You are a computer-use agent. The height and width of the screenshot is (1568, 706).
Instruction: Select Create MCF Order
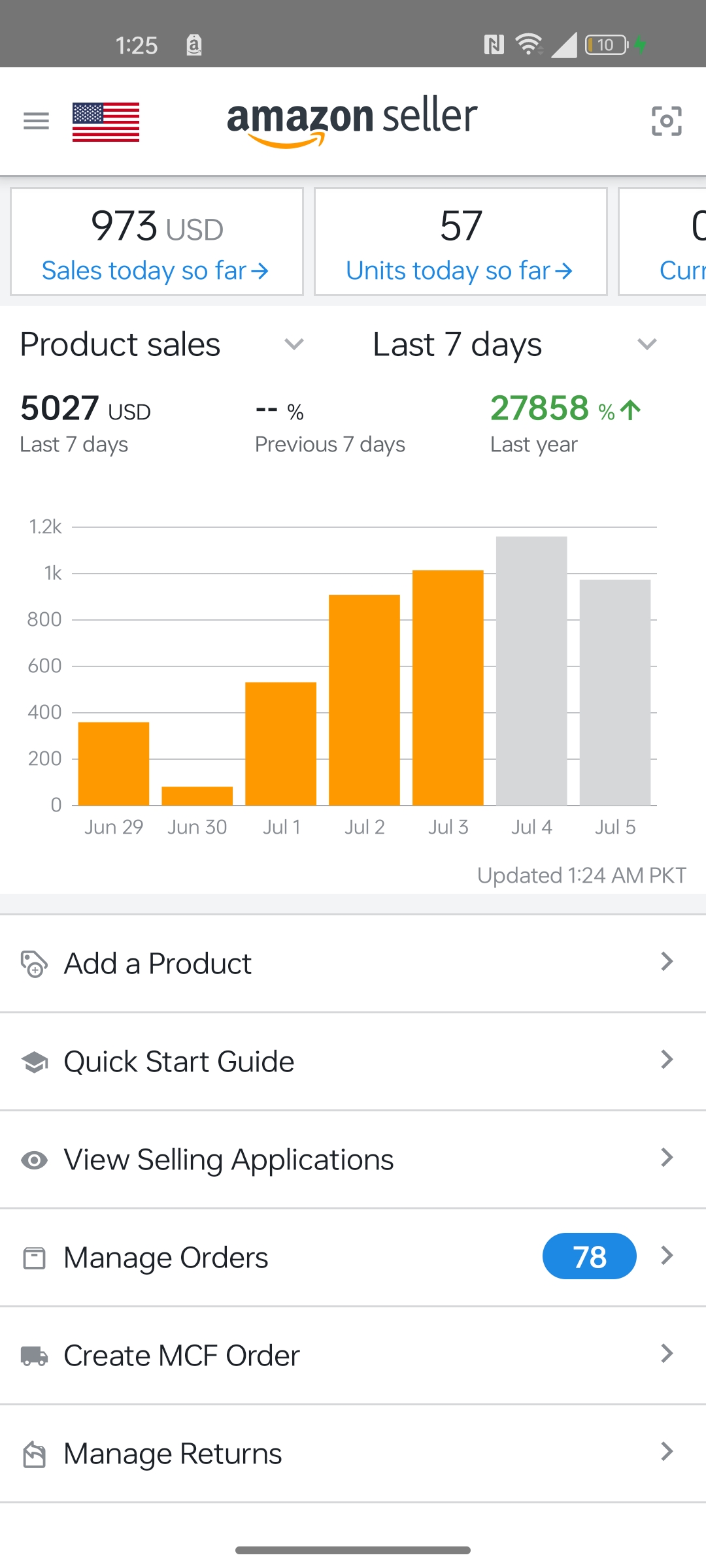click(x=353, y=1356)
